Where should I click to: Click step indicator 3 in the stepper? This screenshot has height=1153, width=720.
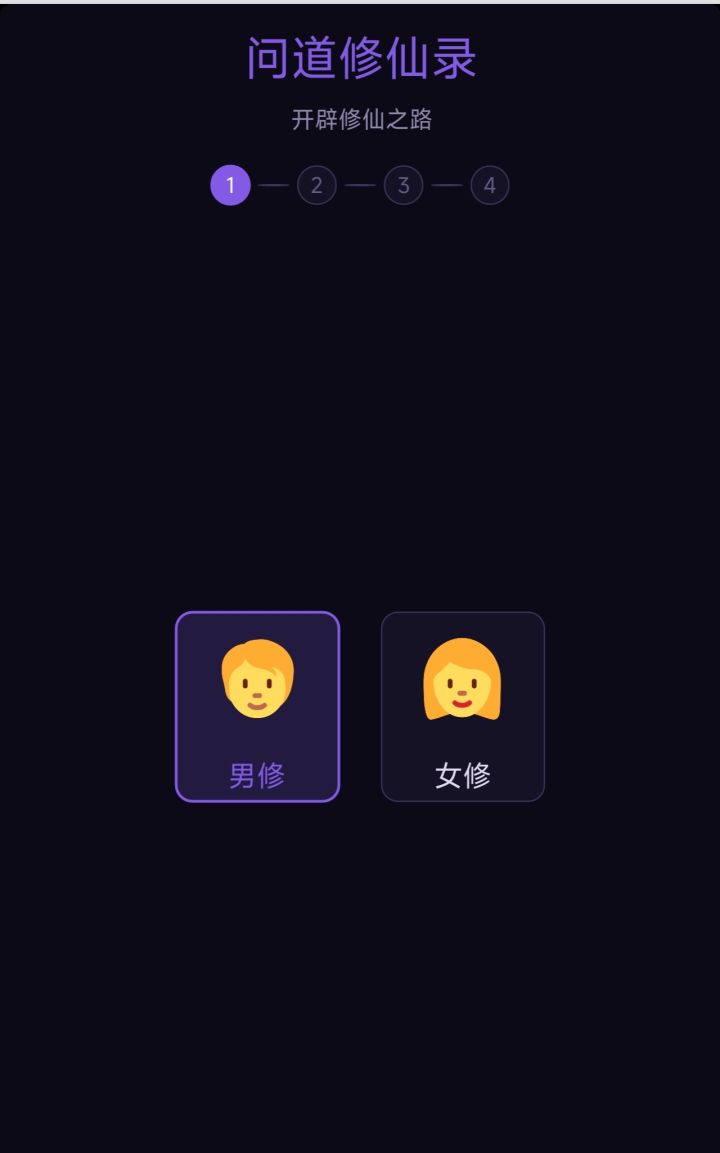403,185
